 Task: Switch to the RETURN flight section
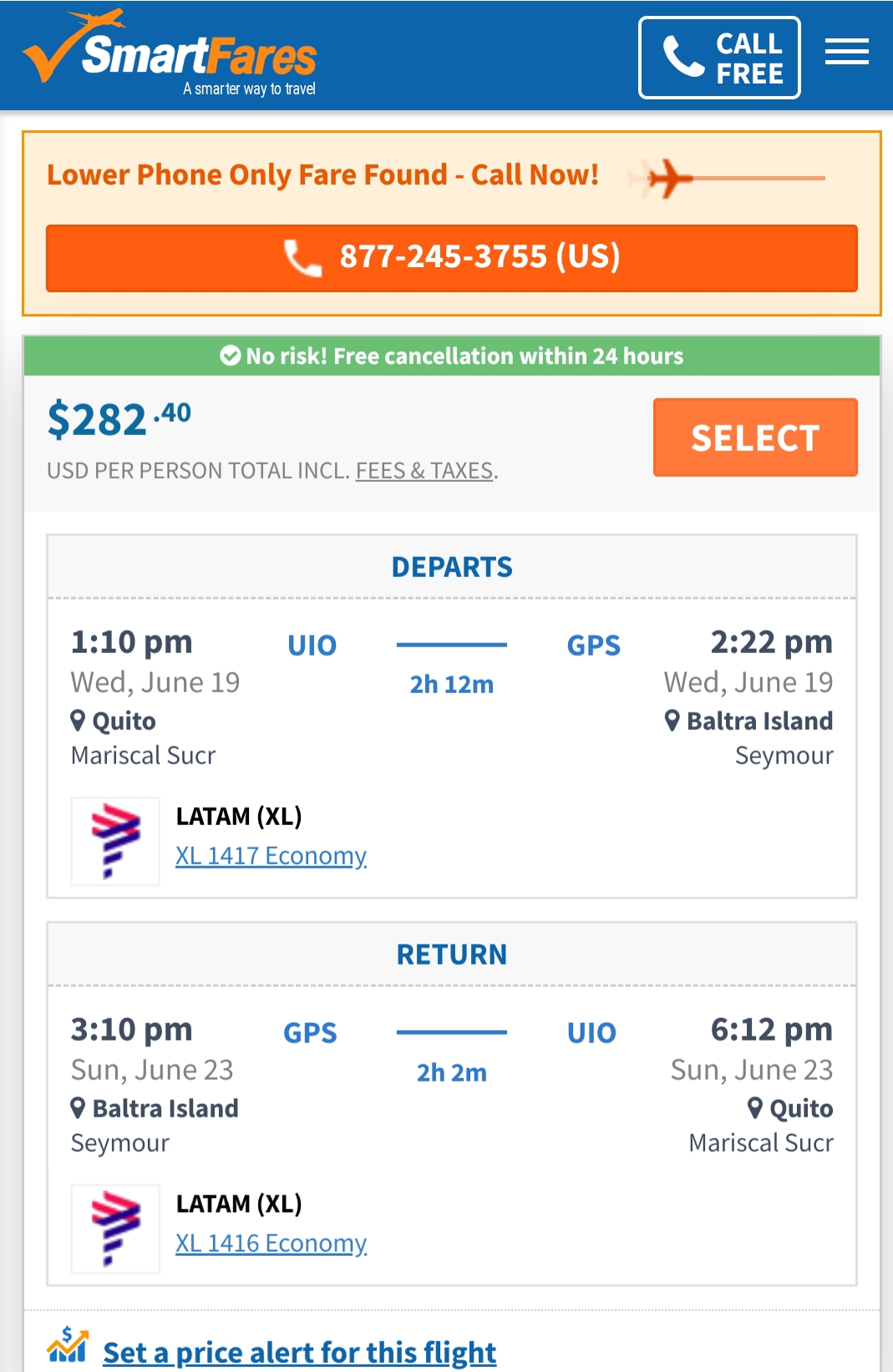tap(452, 954)
